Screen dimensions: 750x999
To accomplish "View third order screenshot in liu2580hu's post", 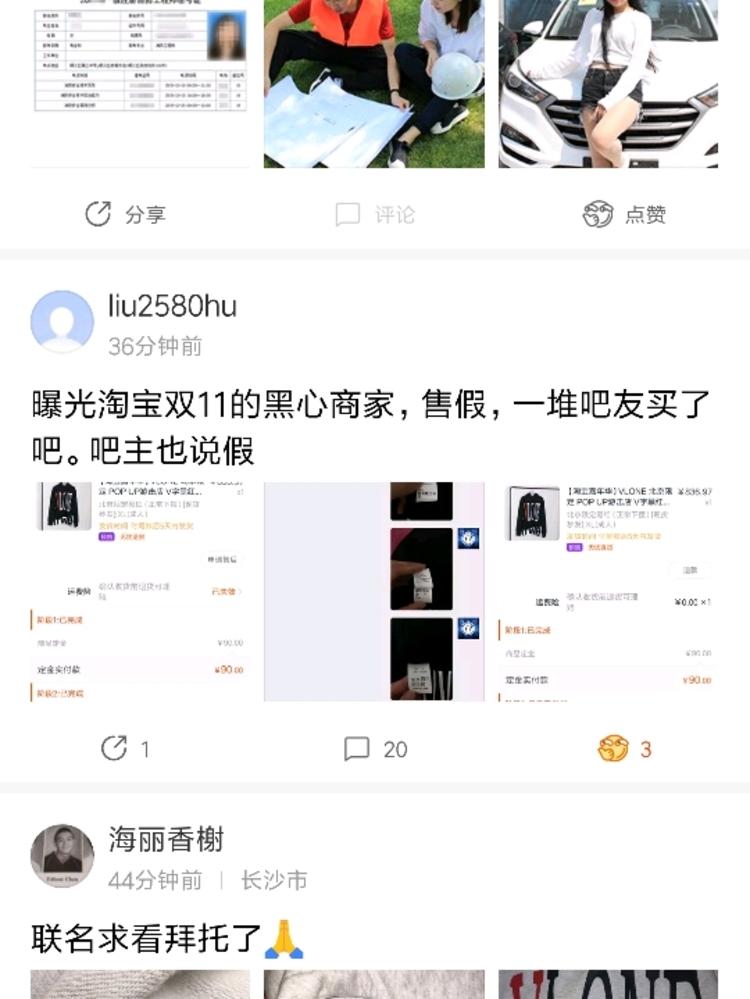I will pos(608,591).
